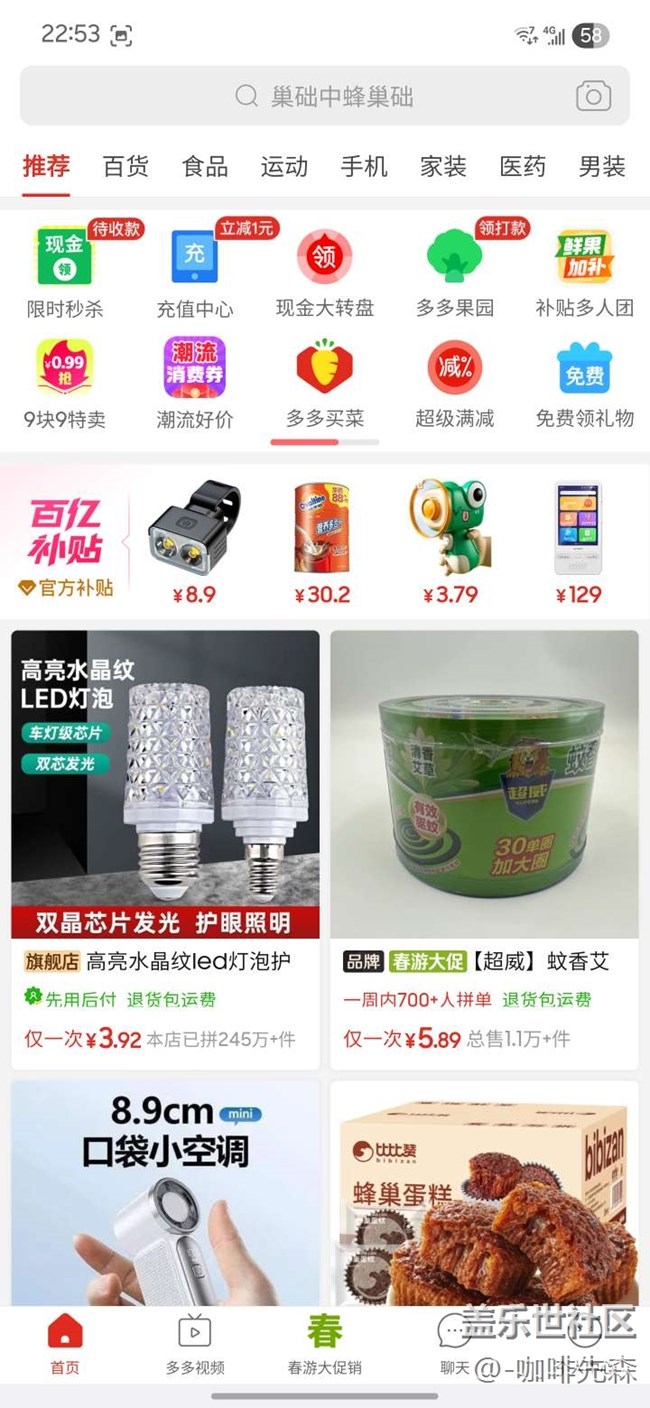Open 多多果园
Viewport: 650px width, 1408px height.
click(x=455, y=270)
